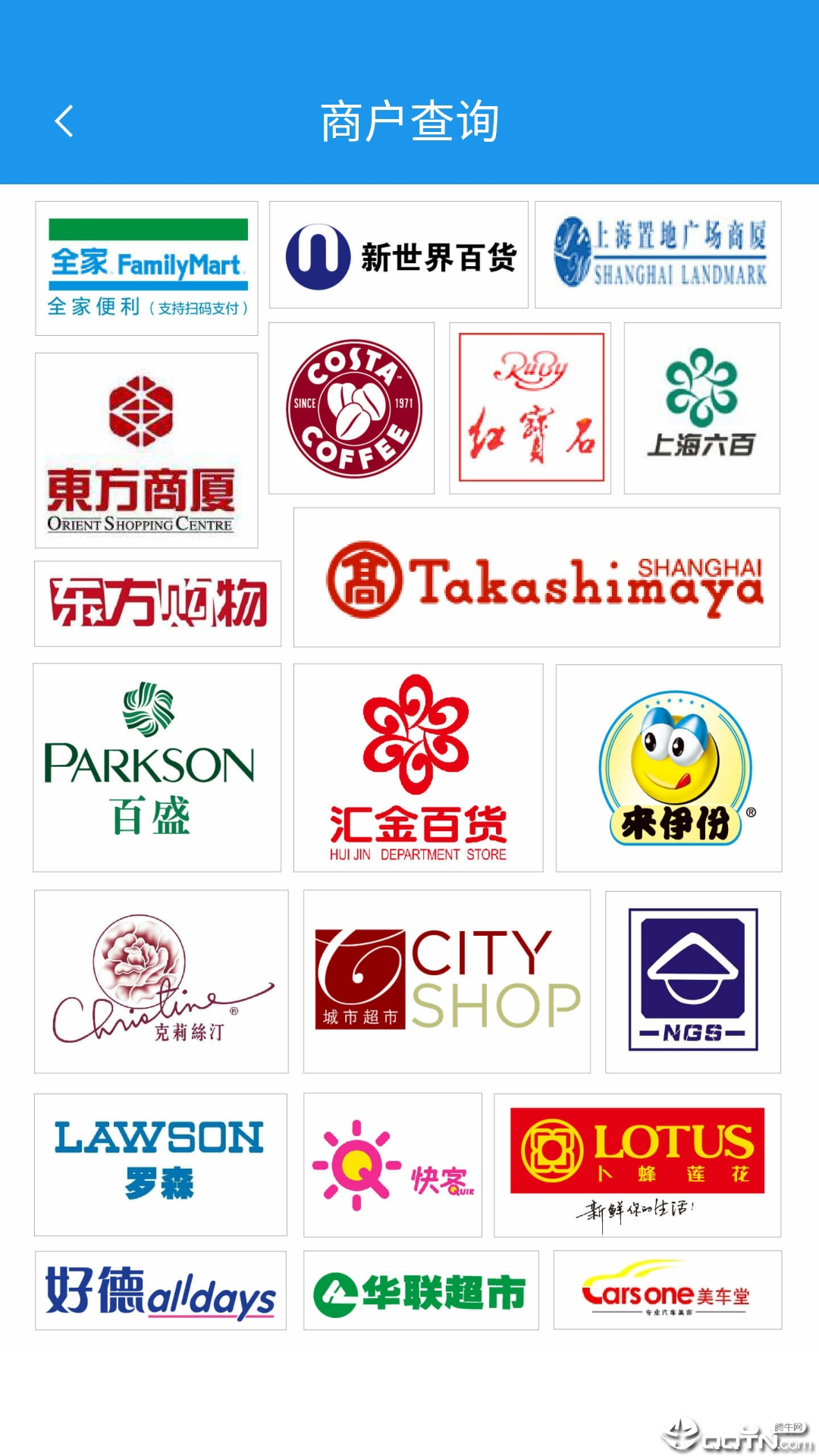Image resolution: width=819 pixels, height=1456 pixels.
Task: Open Christine 克莉丝汀 merchant
Action: pos(162,981)
